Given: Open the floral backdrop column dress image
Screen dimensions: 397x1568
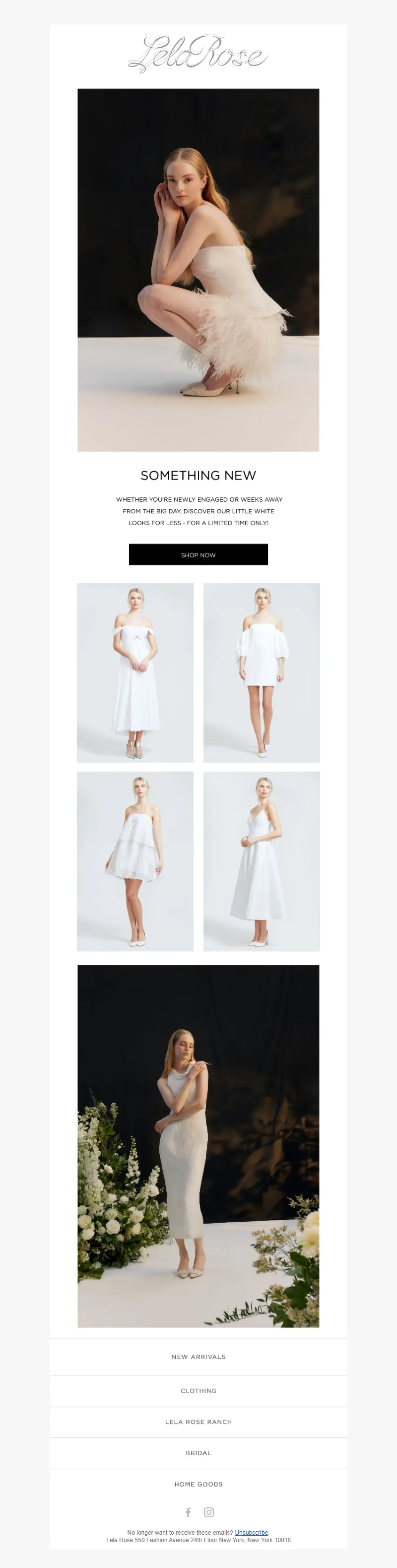Looking at the screenshot, I should [x=198, y=1146].
